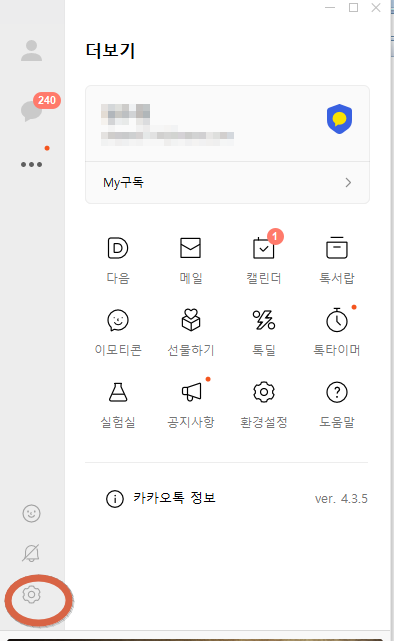Open the emoticon icon in sidebar
Image resolution: width=394 pixels, height=641 pixels.
point(31,513)
